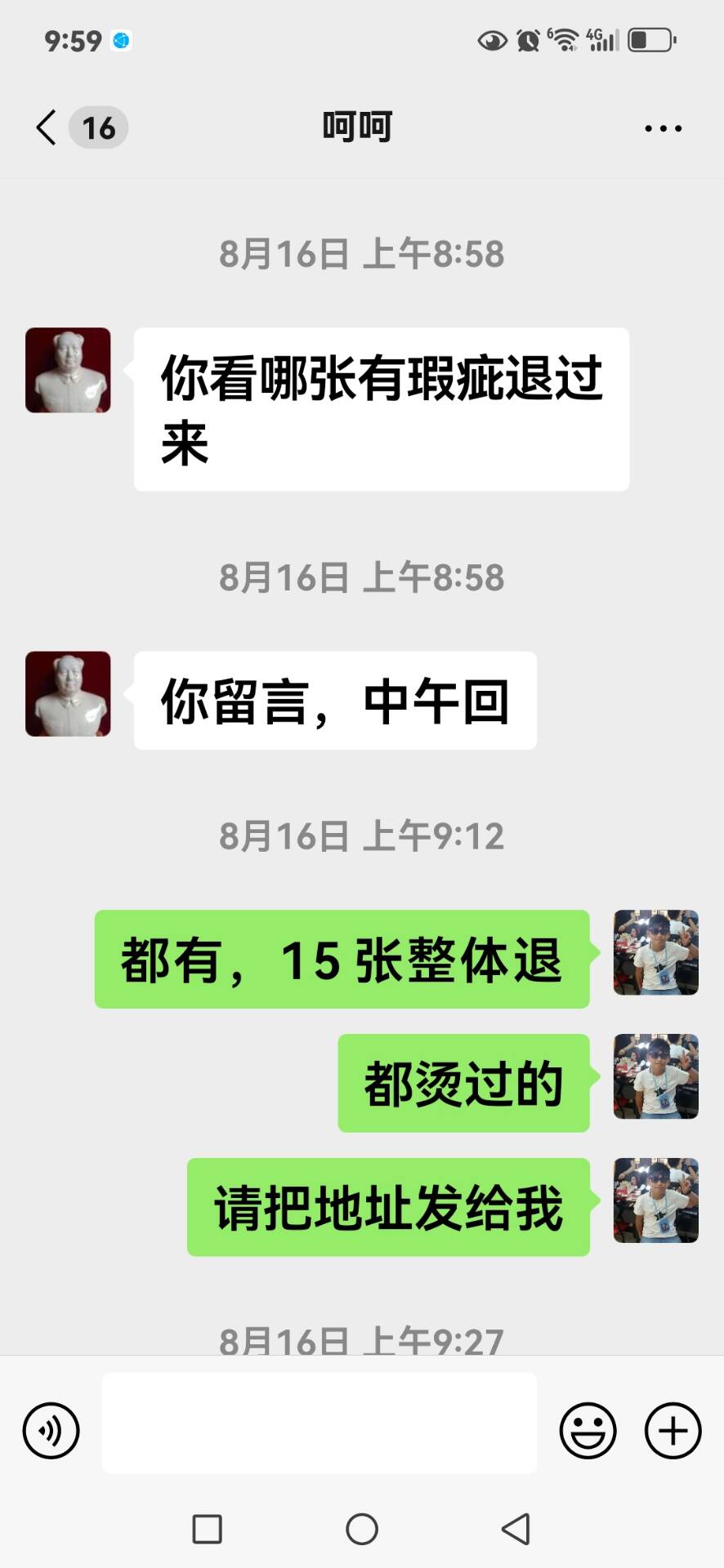Screen dimensions: 724x1568
Task: Open recent apps from navigation bar
Action: tap(207, 1529)
